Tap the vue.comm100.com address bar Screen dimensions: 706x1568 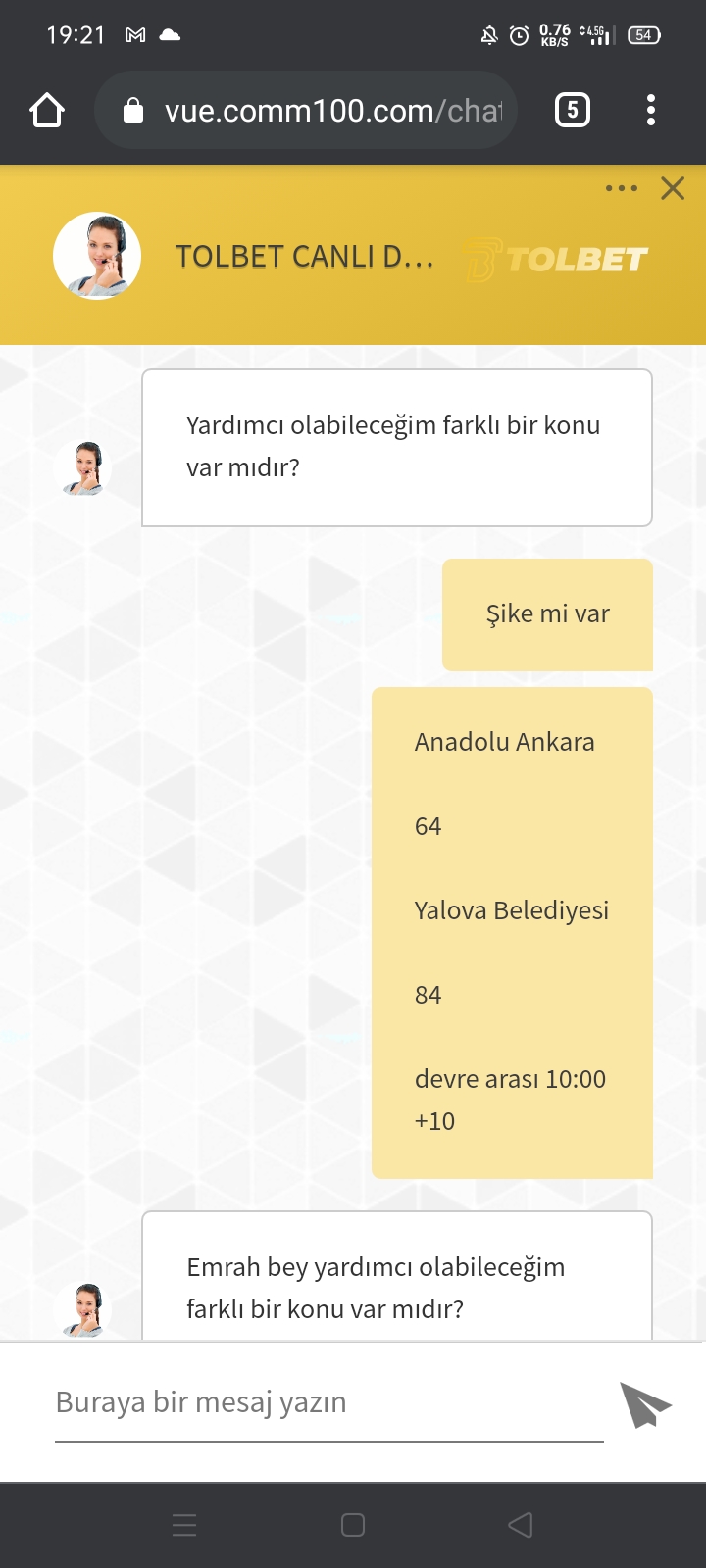click(306, 110)
